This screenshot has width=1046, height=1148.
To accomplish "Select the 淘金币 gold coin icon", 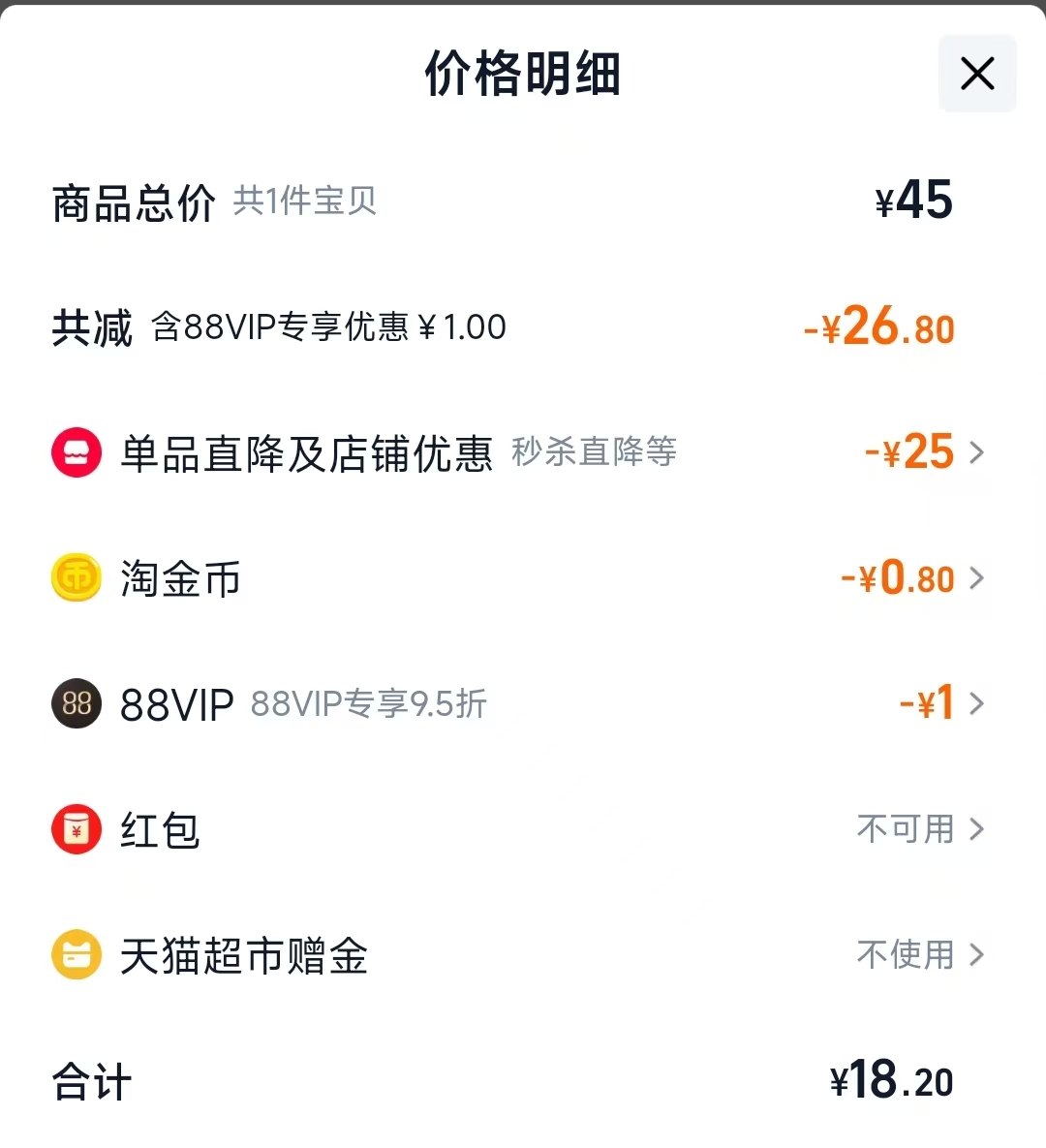I will 76,577.
